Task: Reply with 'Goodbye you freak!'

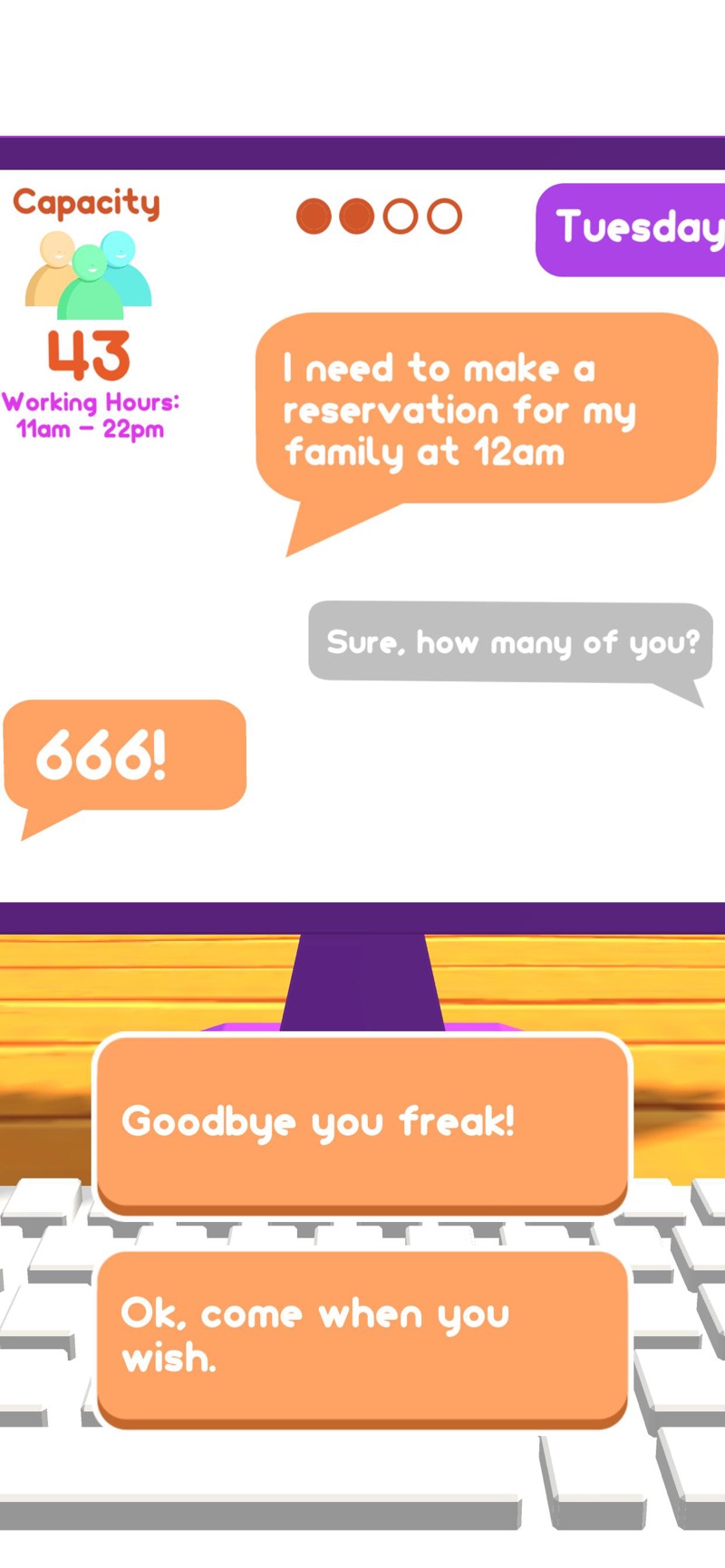Action: point(362,1121)
